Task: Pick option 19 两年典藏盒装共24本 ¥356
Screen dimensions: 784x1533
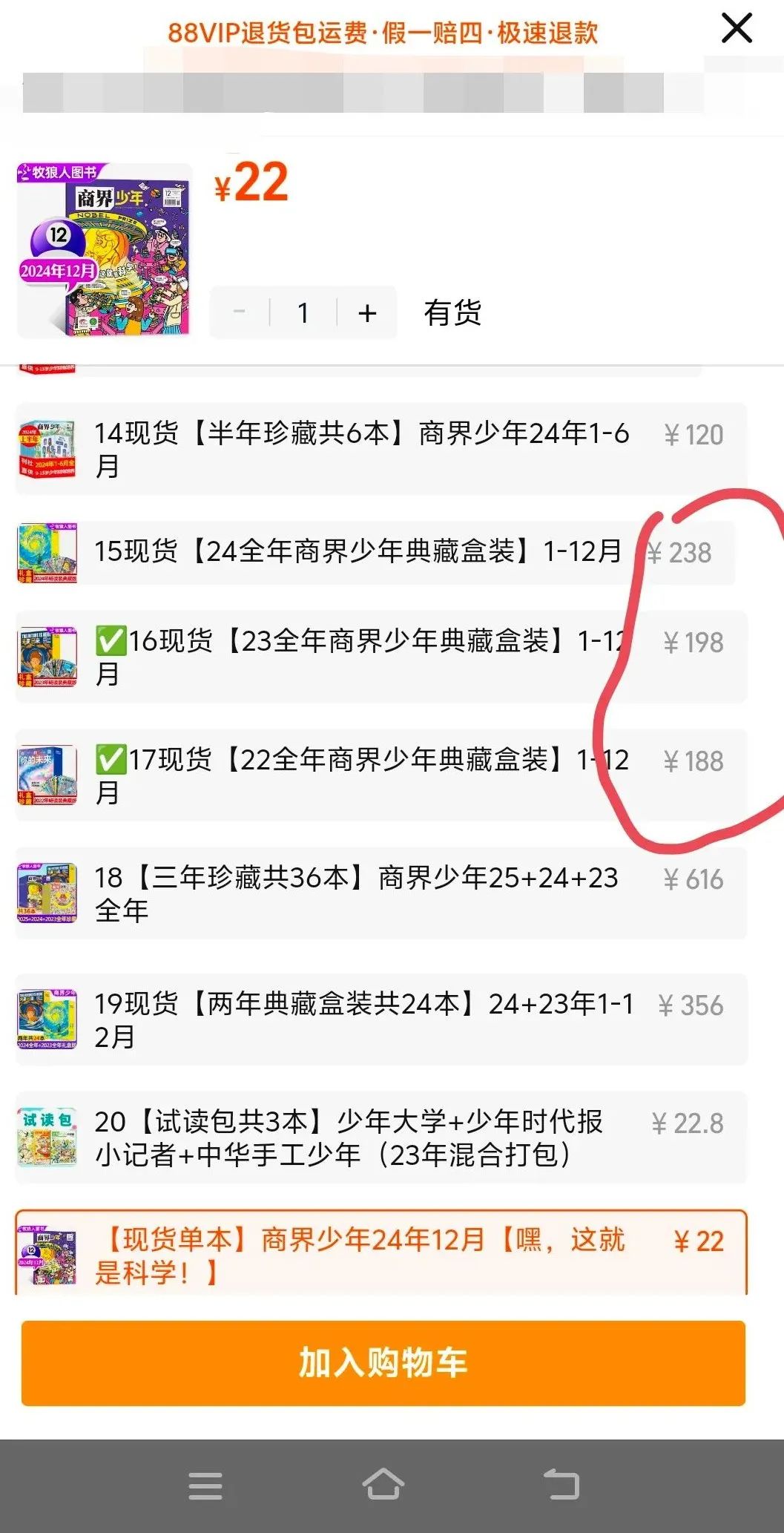Action: click(381, 1020)
